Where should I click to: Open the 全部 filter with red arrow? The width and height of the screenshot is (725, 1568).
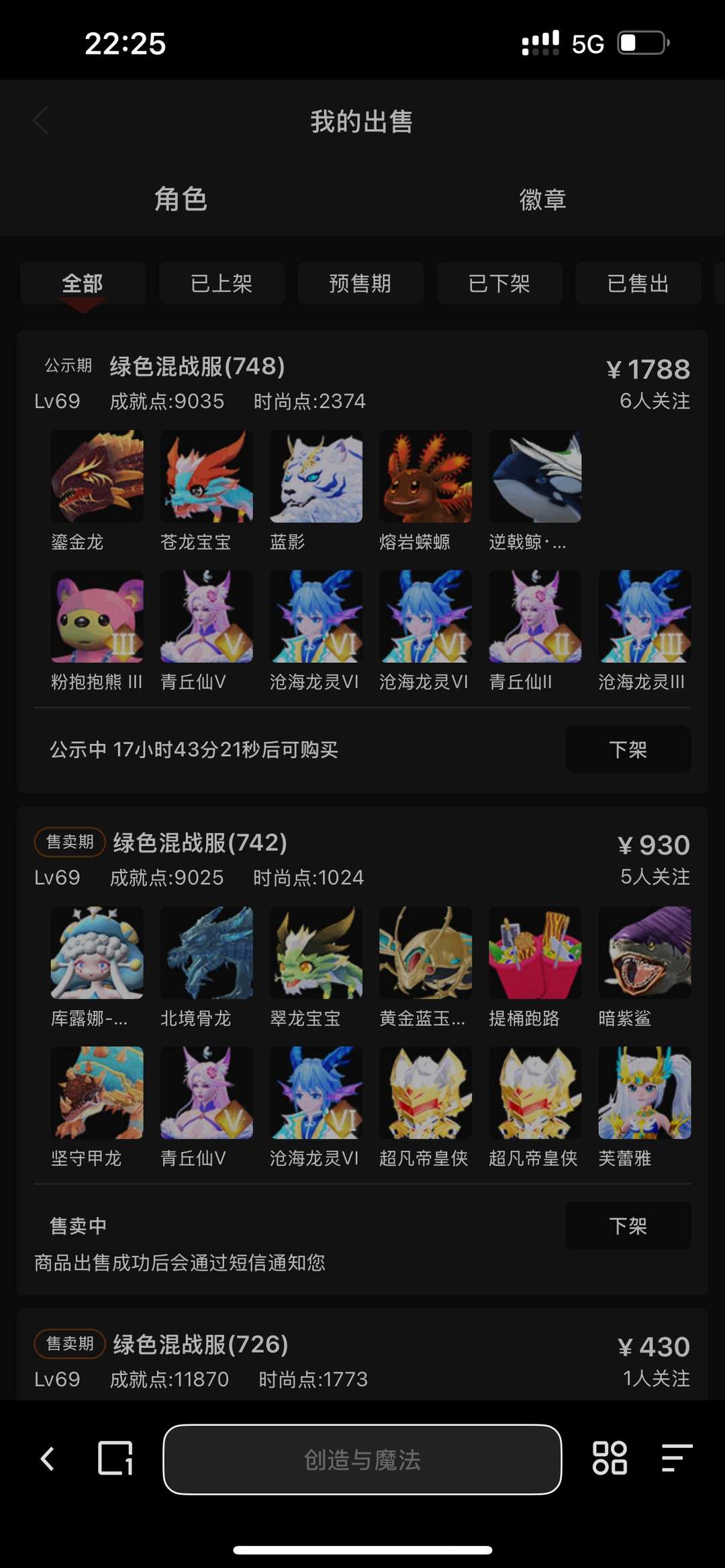tap(83, 284)
